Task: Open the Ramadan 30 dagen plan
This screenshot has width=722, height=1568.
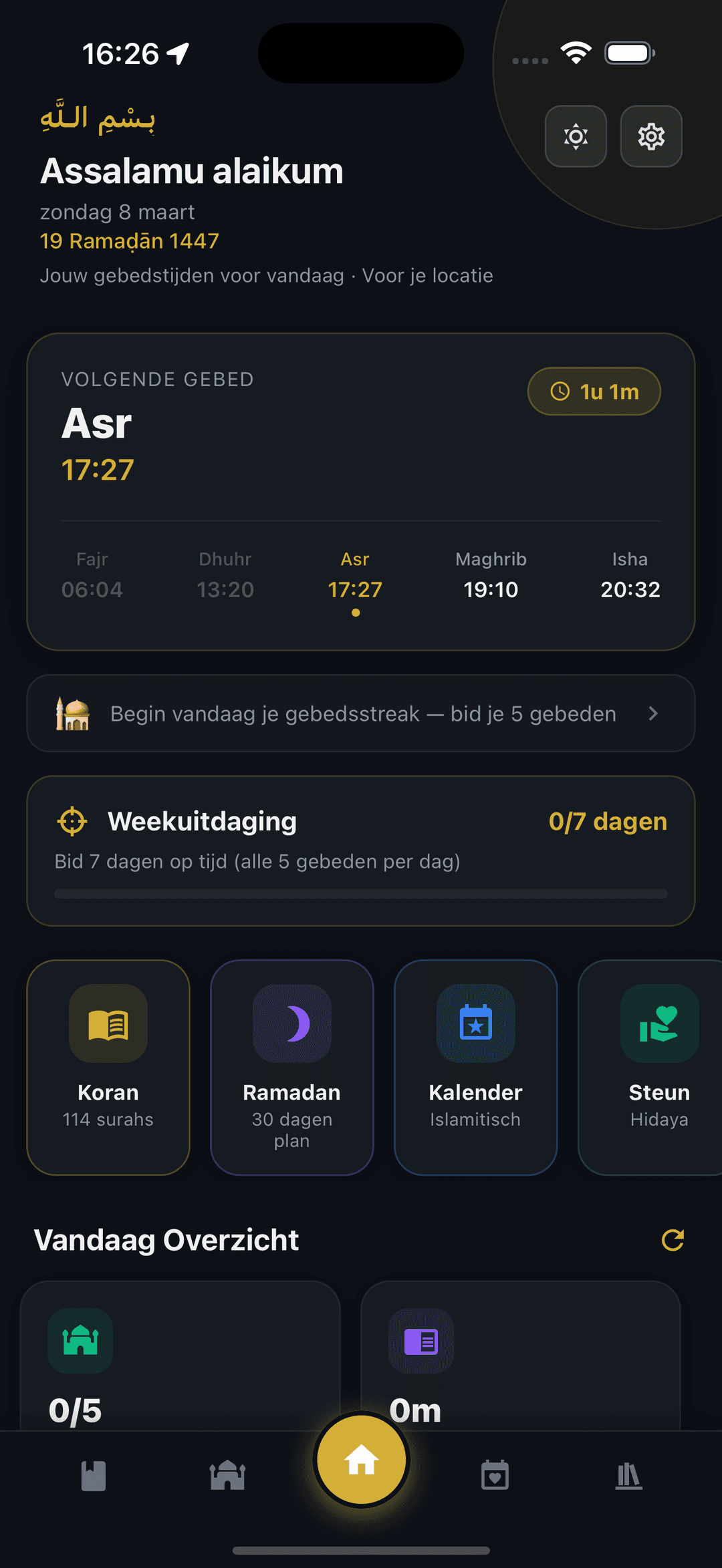Action: (291, 1067)
